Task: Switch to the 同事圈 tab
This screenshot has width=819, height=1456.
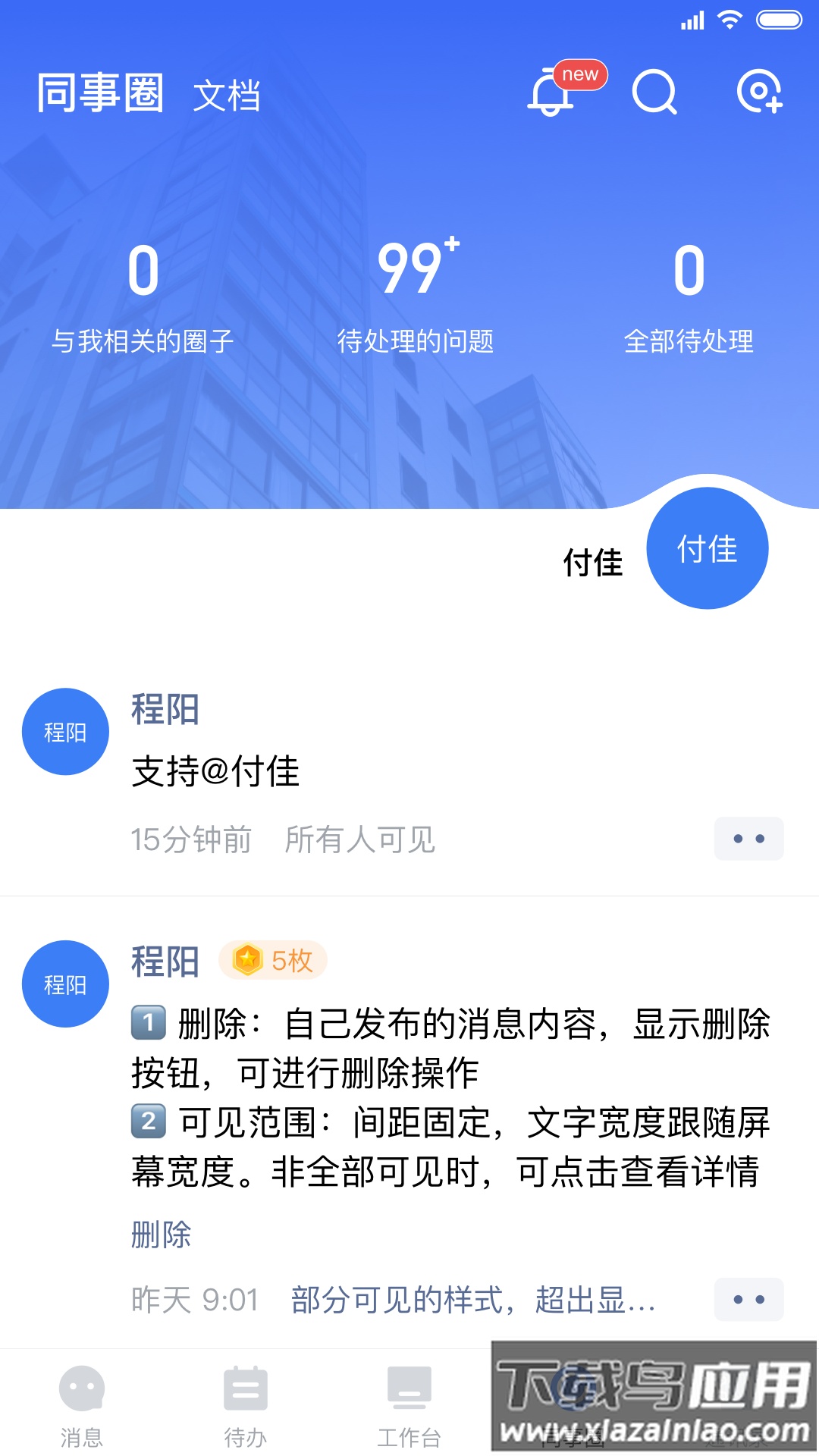Action: (x=100, y=95)
